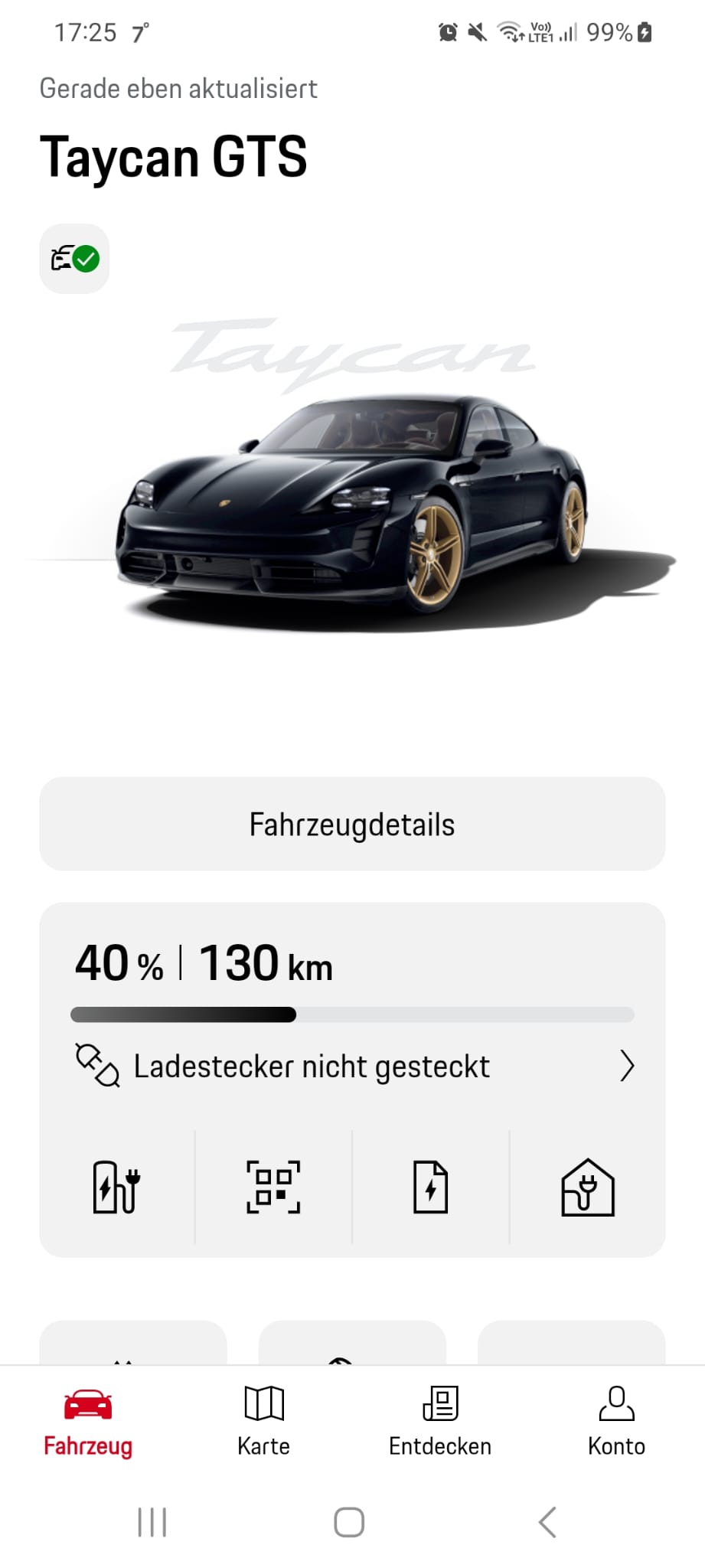Go to the system home screen
This screenshot has height=1568, width=705.
pos(349,1522)
